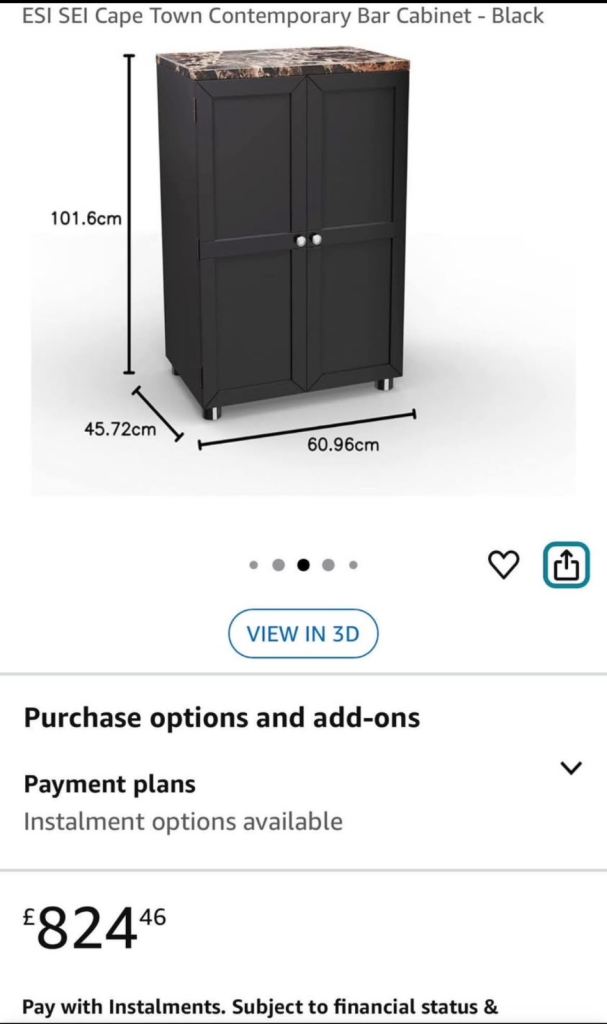This screenshot has width=607, height=1024.
Task: Add this bar cabinet to your wish list
Action: coord(503,565)
